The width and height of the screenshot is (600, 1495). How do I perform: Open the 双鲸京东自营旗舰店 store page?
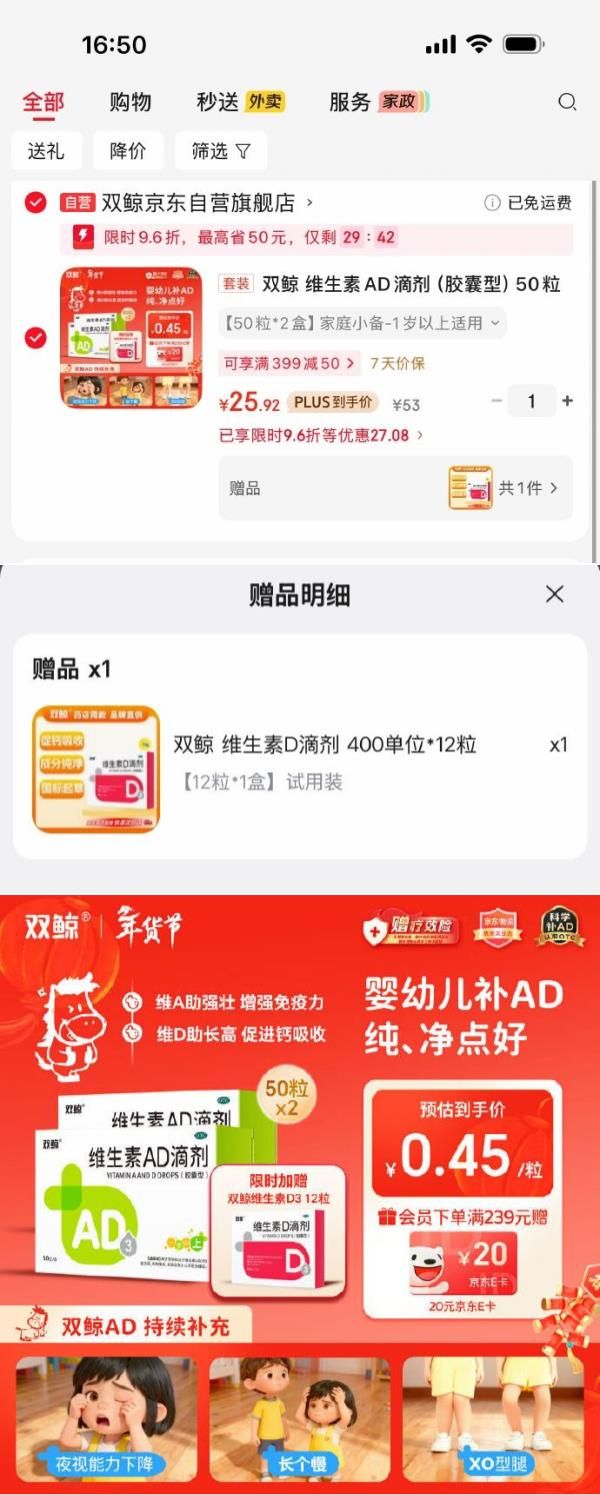coord(207,203)
